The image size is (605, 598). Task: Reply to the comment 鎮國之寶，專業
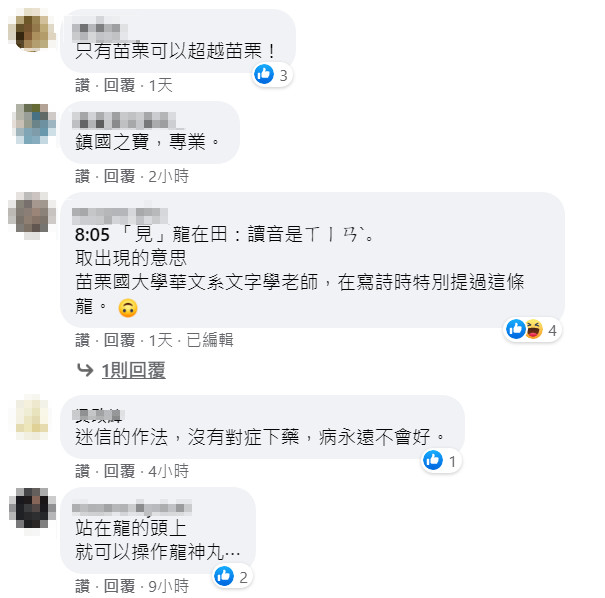pyautogui.click(x=118, y=176)
